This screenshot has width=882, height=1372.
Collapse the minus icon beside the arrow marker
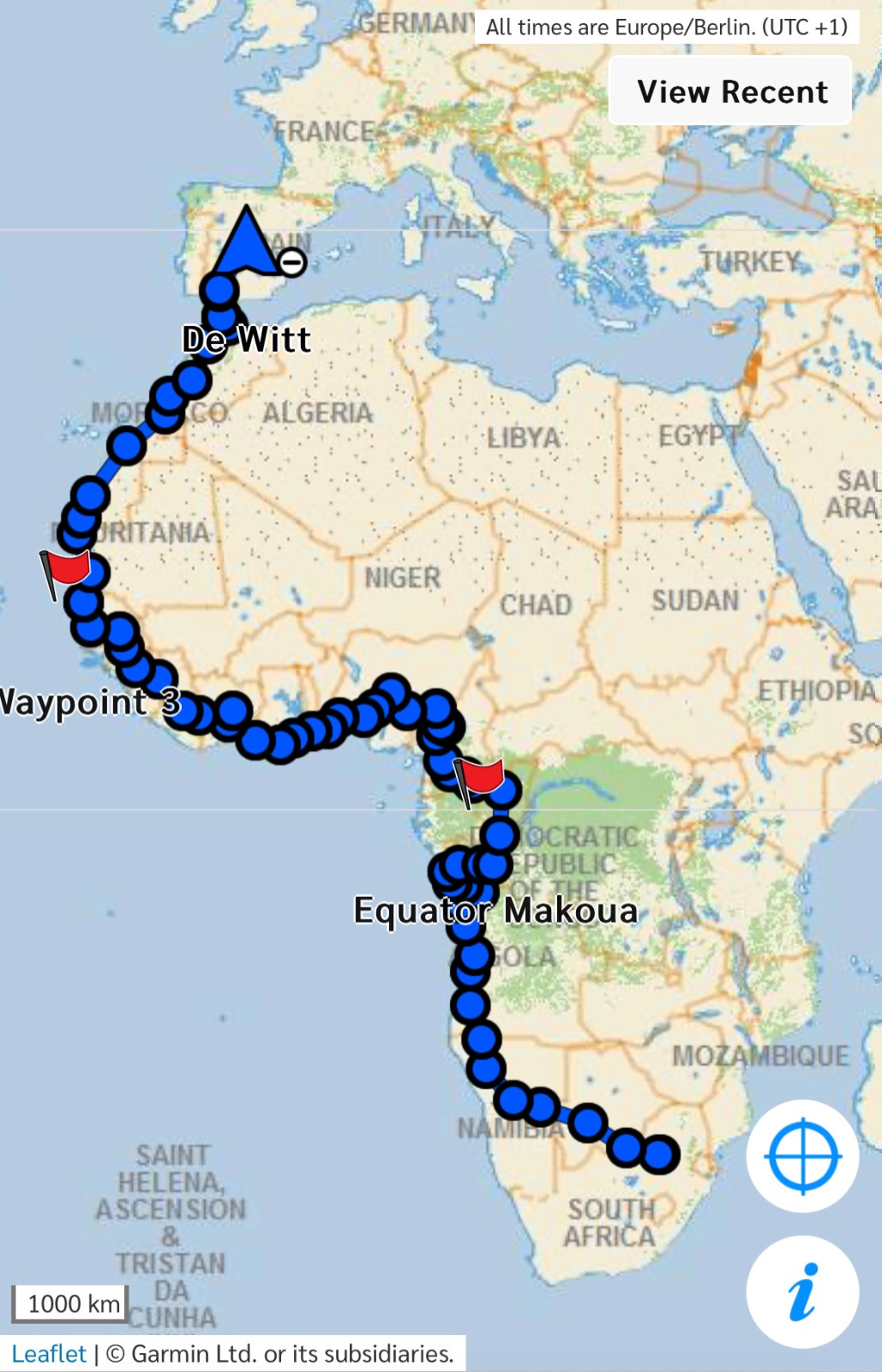(x=292, y=262)
